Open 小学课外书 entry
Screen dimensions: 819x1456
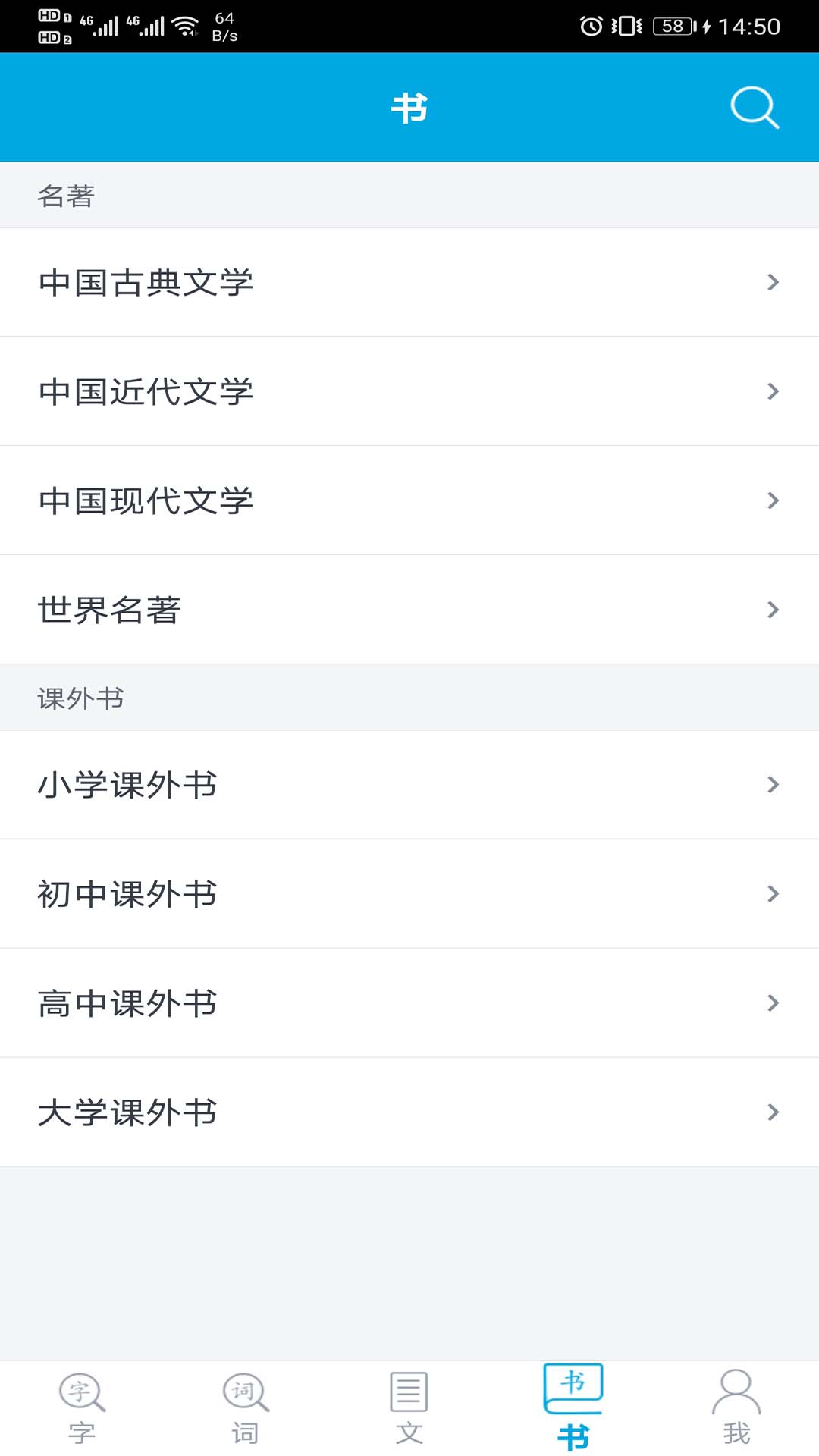(x=409, y=785)
